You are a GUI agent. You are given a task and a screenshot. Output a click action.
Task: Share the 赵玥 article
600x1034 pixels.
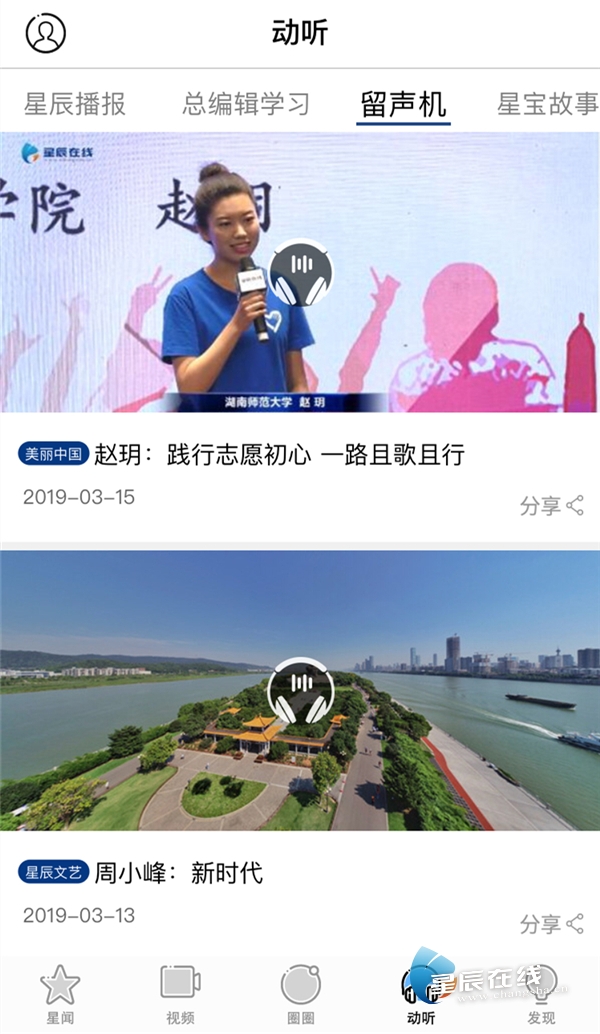click(551, 506)
